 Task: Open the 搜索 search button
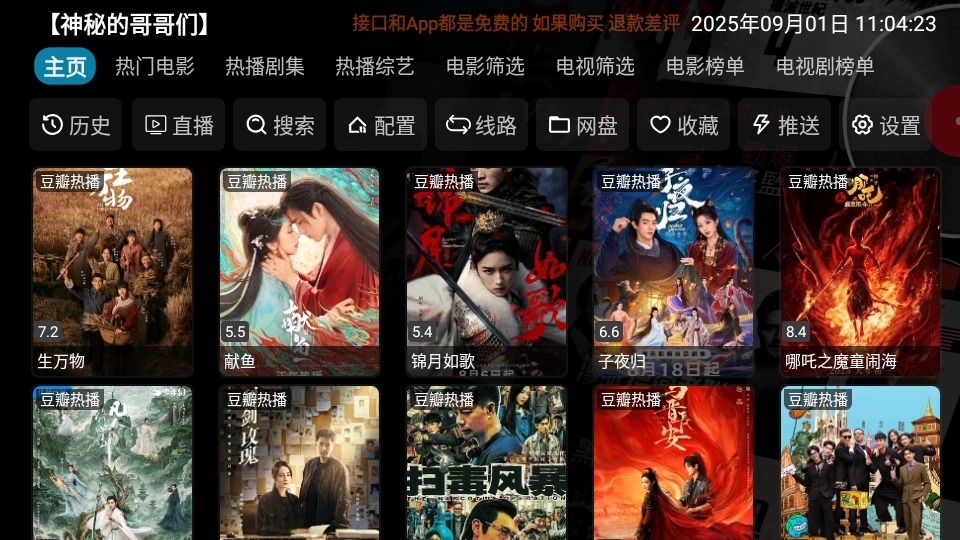point(281,125)
